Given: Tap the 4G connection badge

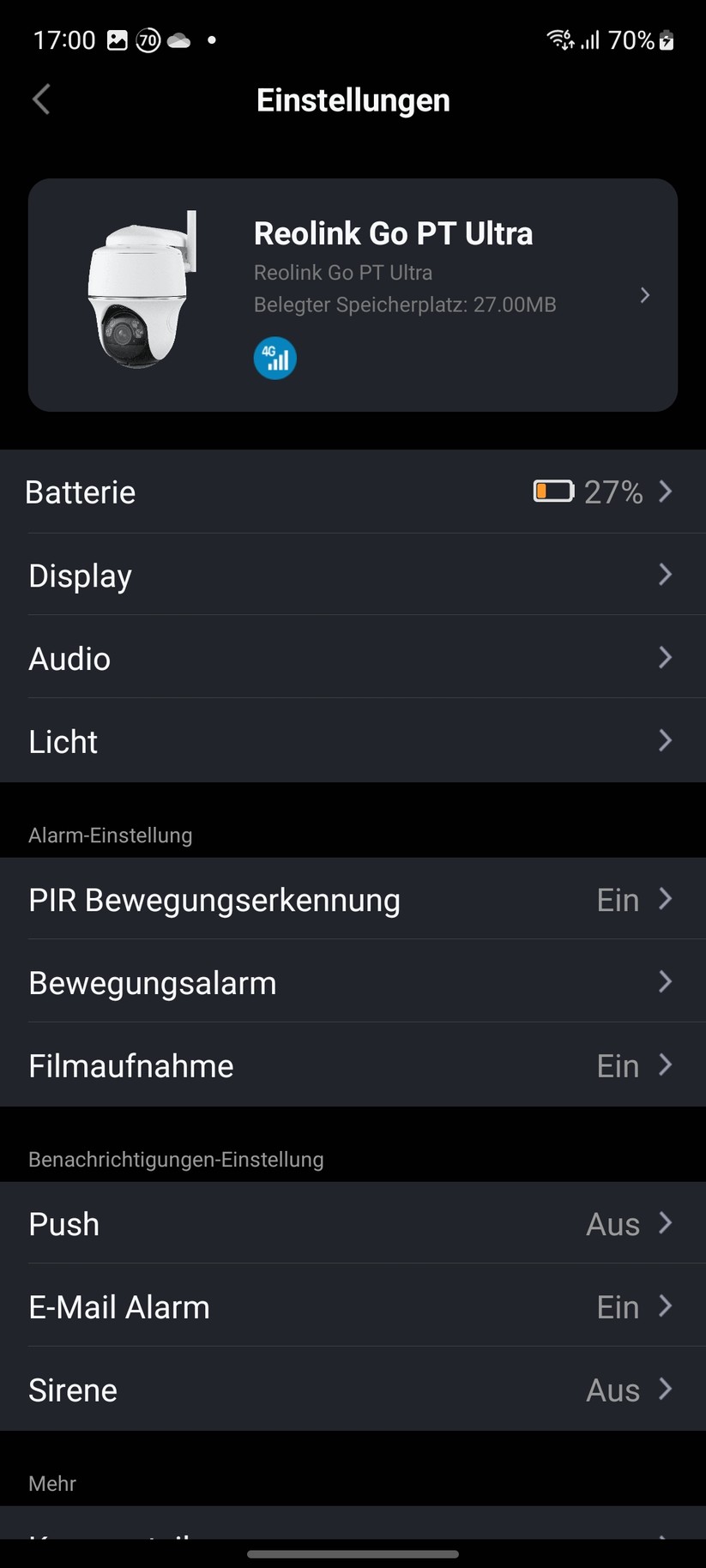Looking at the screenshot, I should pos(275,358).
